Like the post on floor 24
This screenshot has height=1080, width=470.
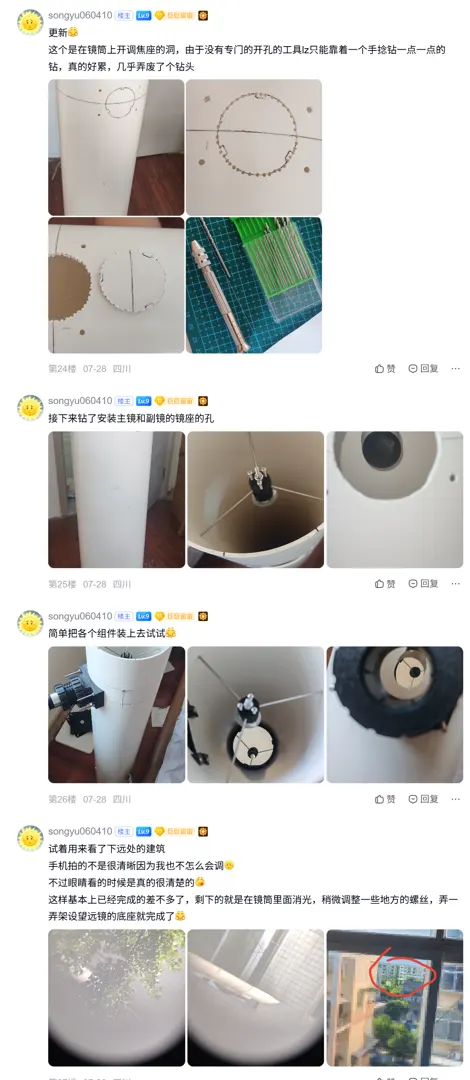pos(385,368)
